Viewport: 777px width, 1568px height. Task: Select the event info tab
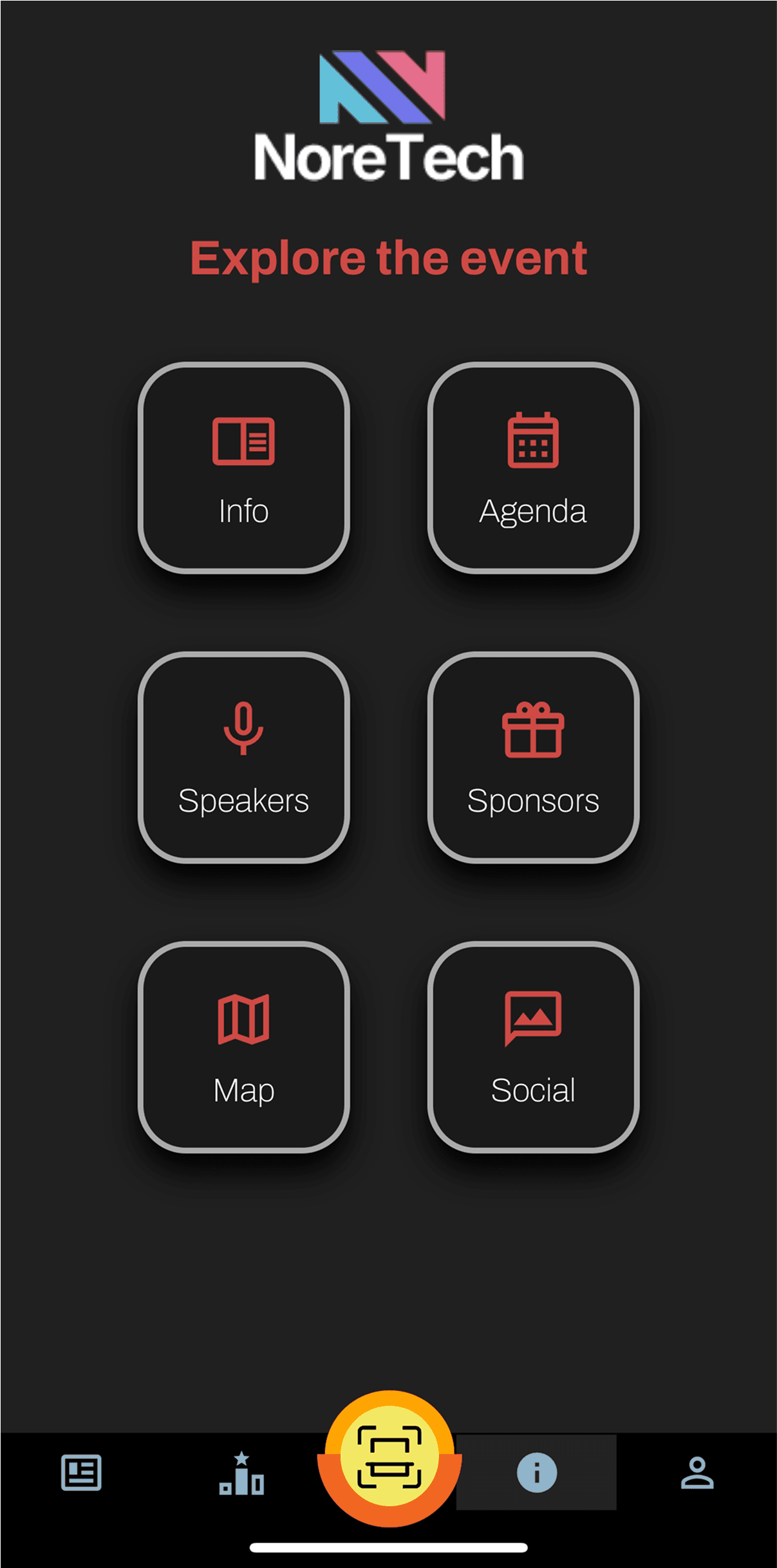536,1472
